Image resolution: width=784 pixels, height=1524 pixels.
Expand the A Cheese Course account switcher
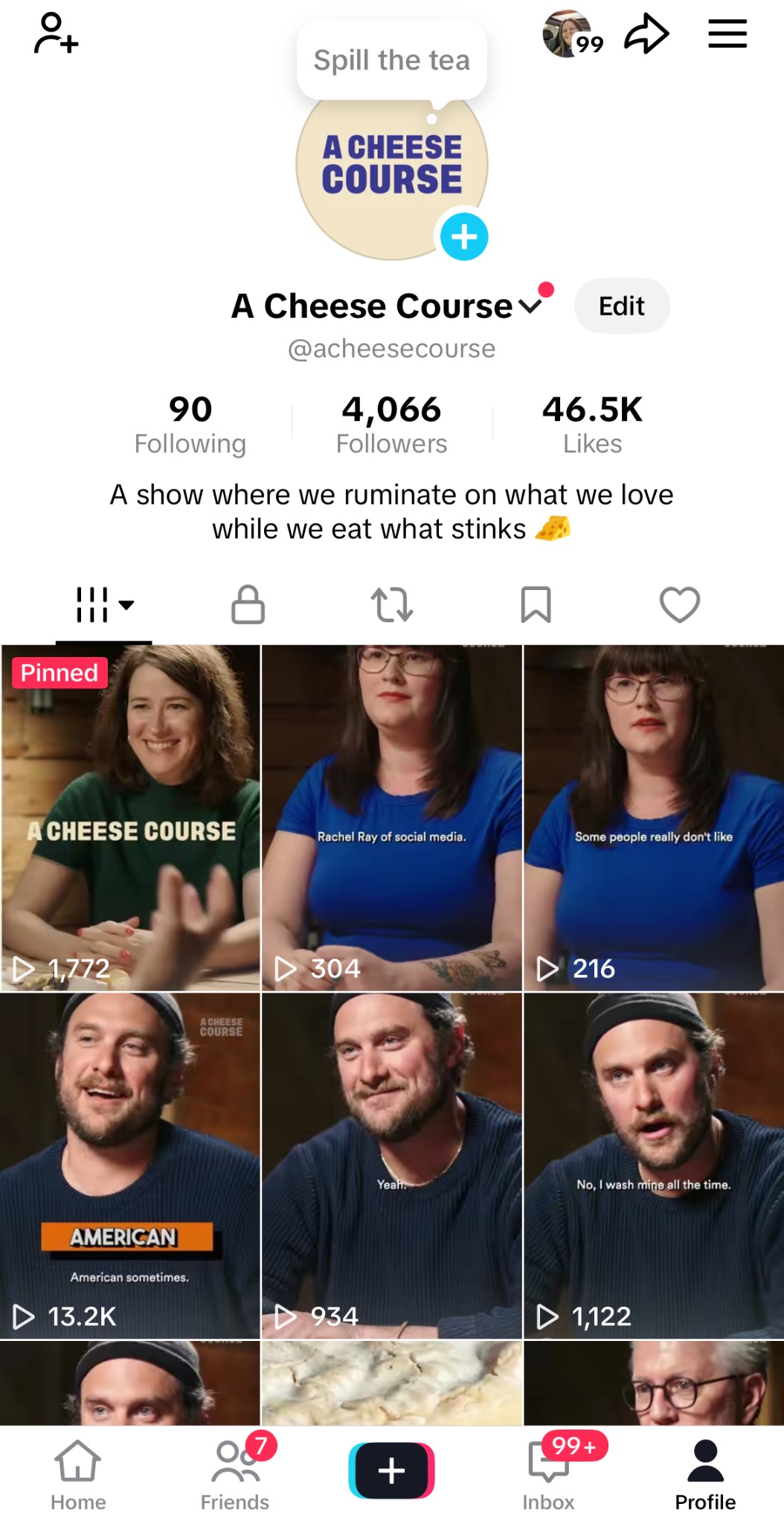point(530,306)
